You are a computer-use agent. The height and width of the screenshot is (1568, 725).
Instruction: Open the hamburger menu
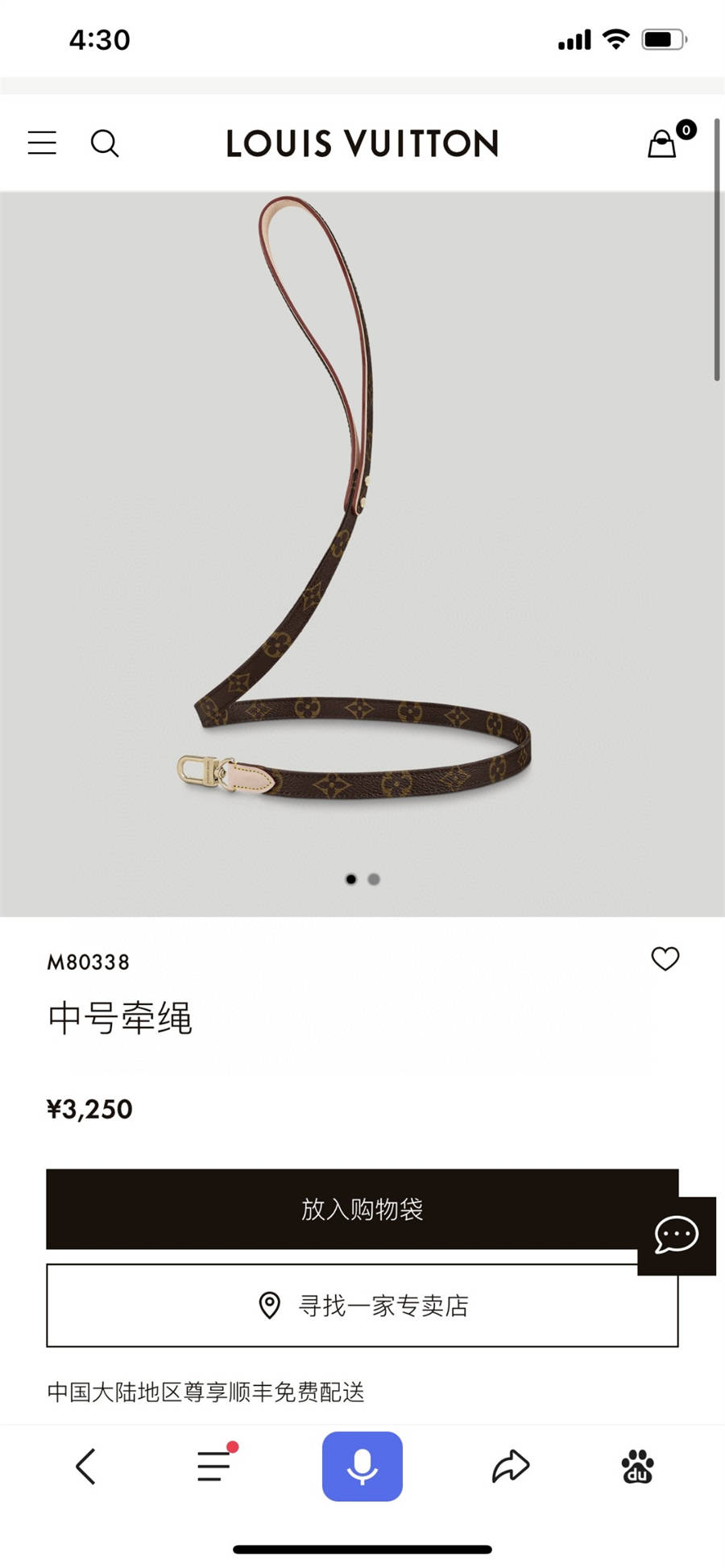tap(42, 143)
